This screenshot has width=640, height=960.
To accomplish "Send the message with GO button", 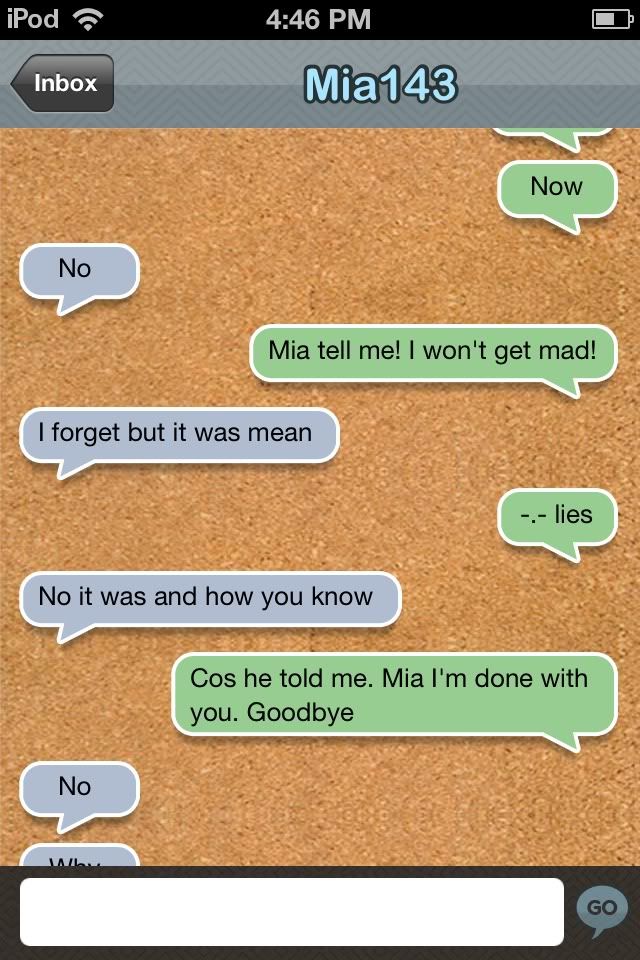I will tap(602, 909).
